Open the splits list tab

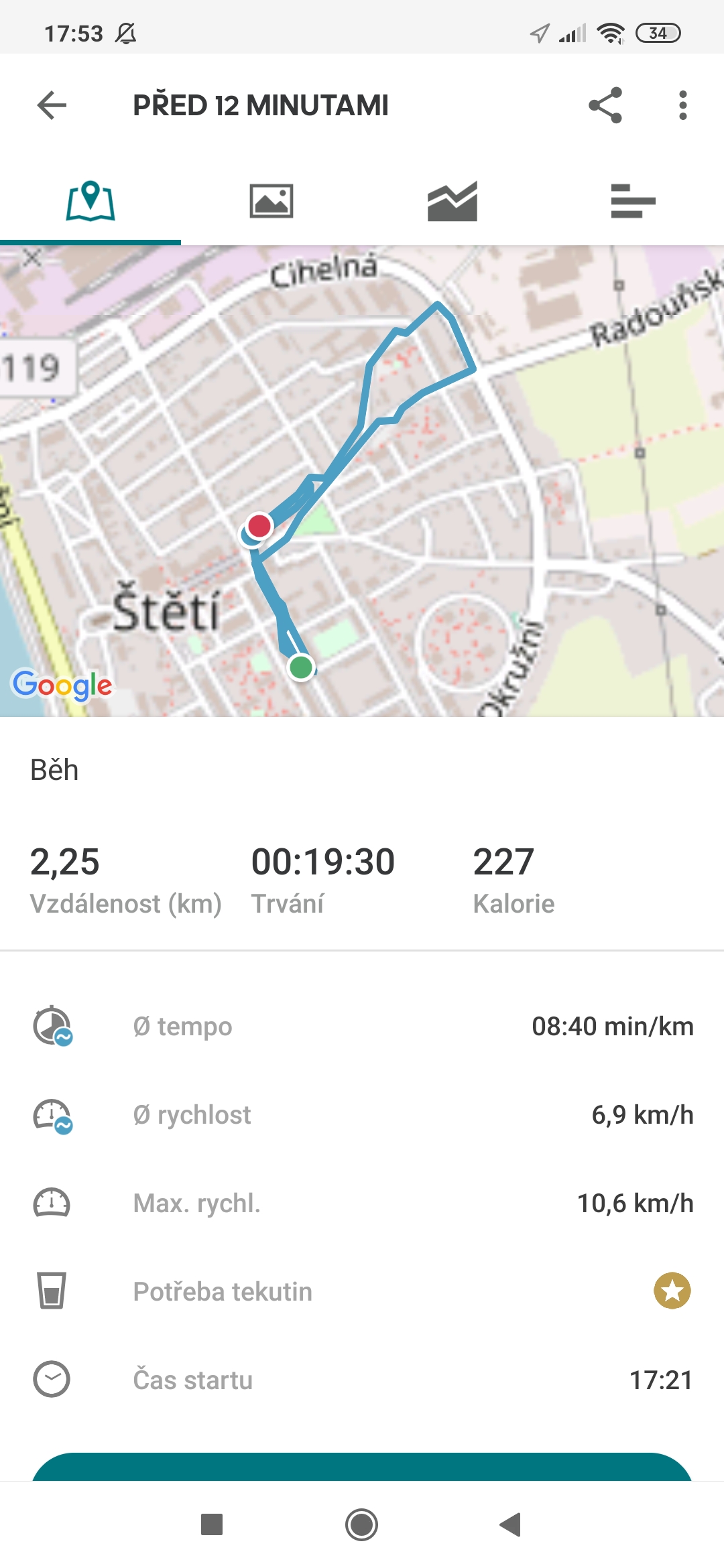tap(633, 201)
